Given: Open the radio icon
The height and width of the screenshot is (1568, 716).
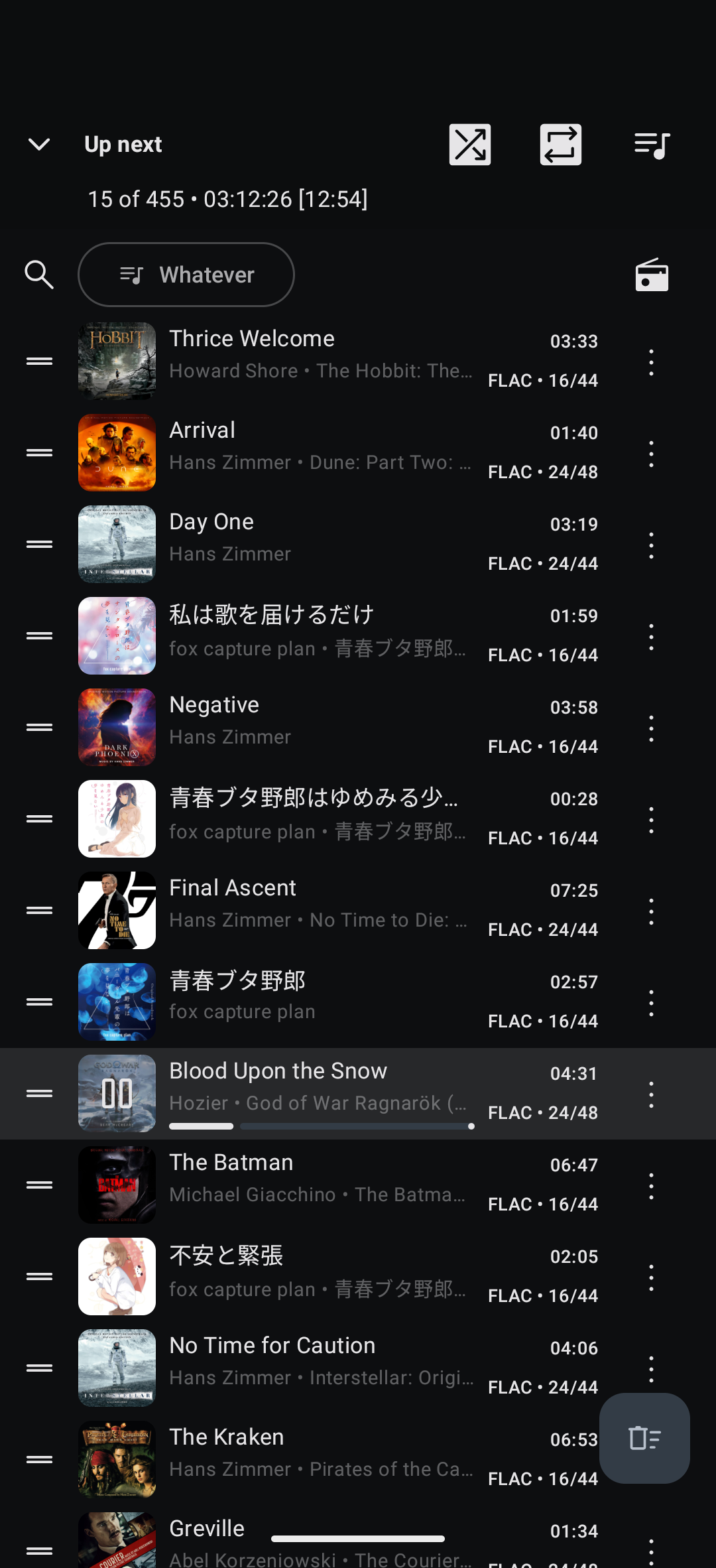Looking at the screenshot, I should point(652,275).
